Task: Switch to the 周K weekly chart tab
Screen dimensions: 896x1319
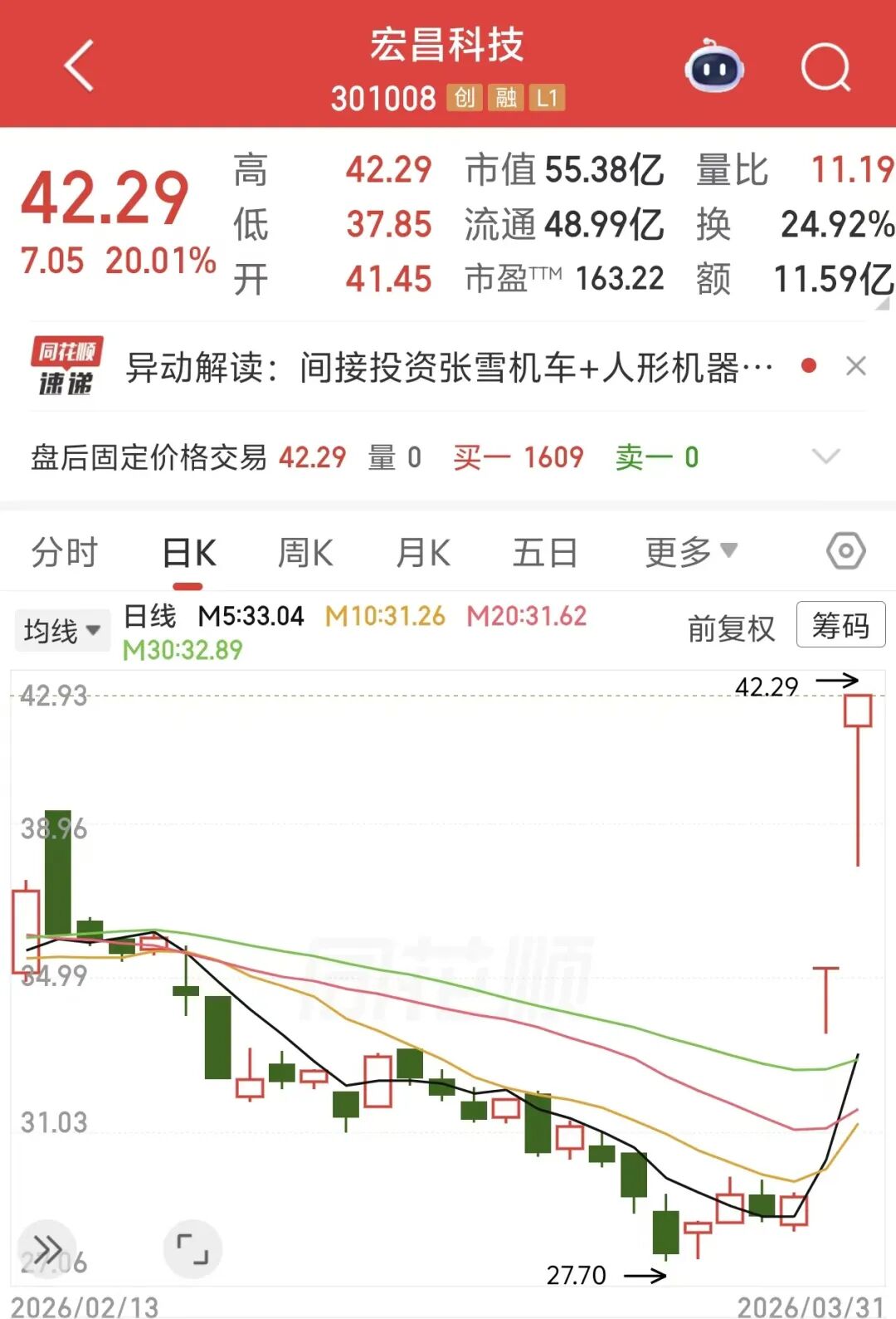Action: coord(306,550)
